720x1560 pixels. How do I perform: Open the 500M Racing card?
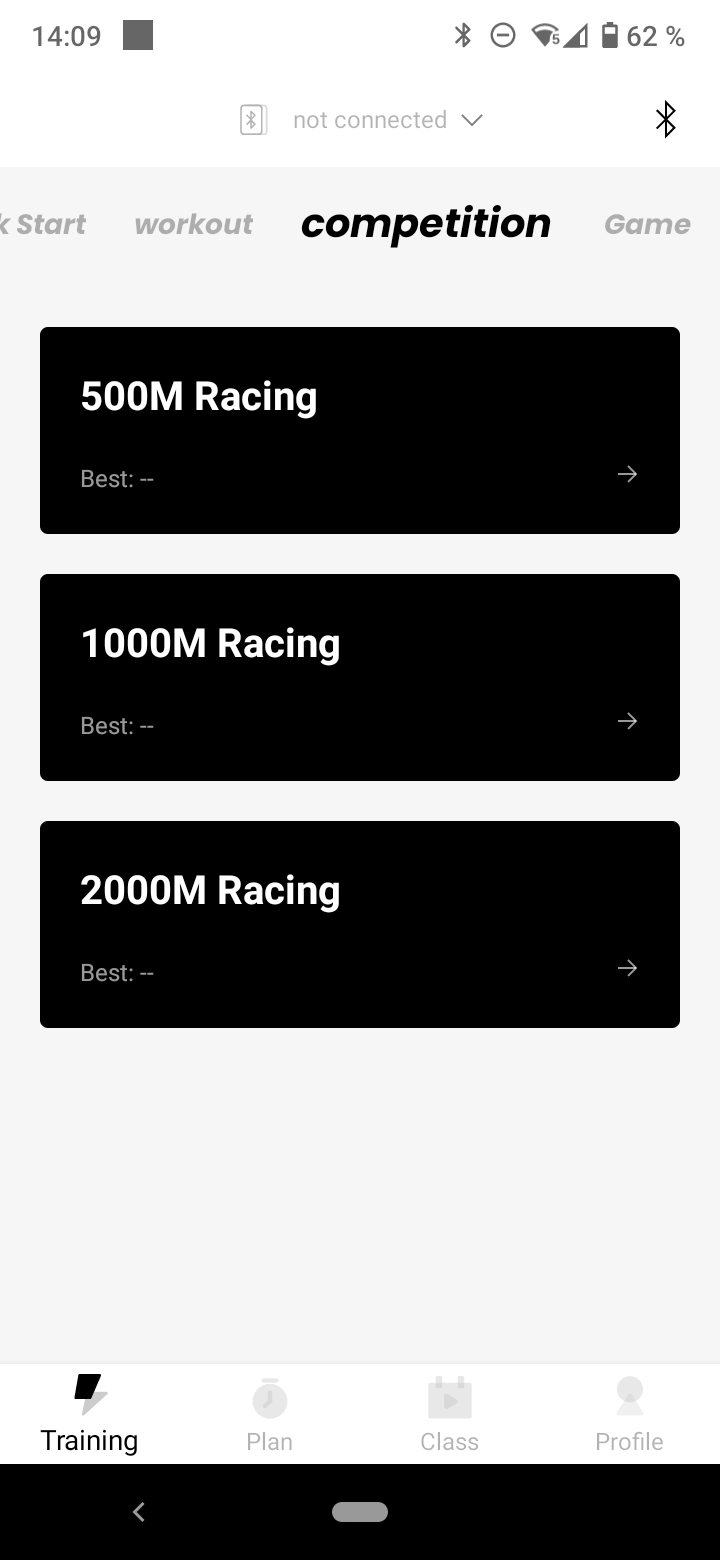coord(360,430)
